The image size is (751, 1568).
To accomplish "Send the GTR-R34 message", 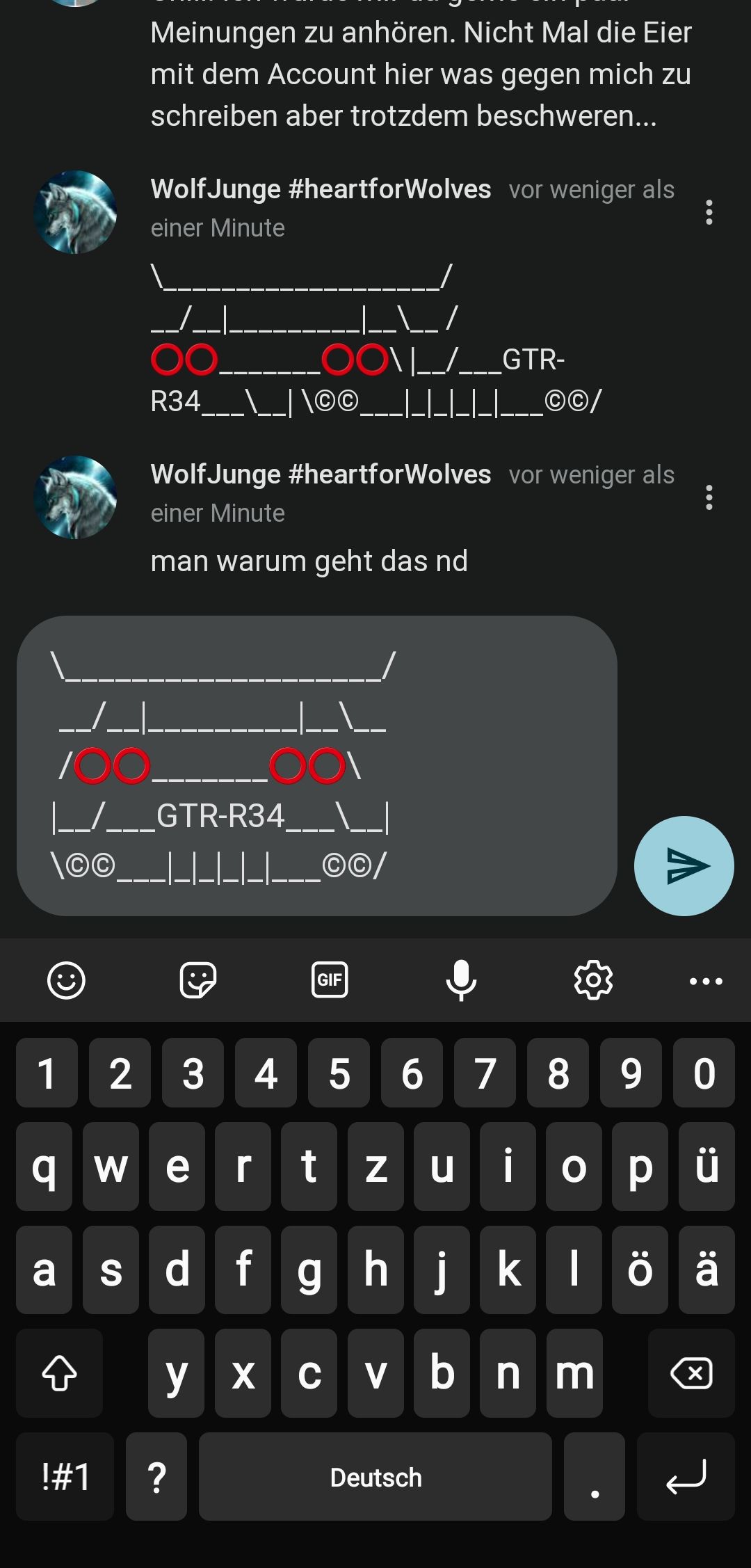I will point(684,865).
